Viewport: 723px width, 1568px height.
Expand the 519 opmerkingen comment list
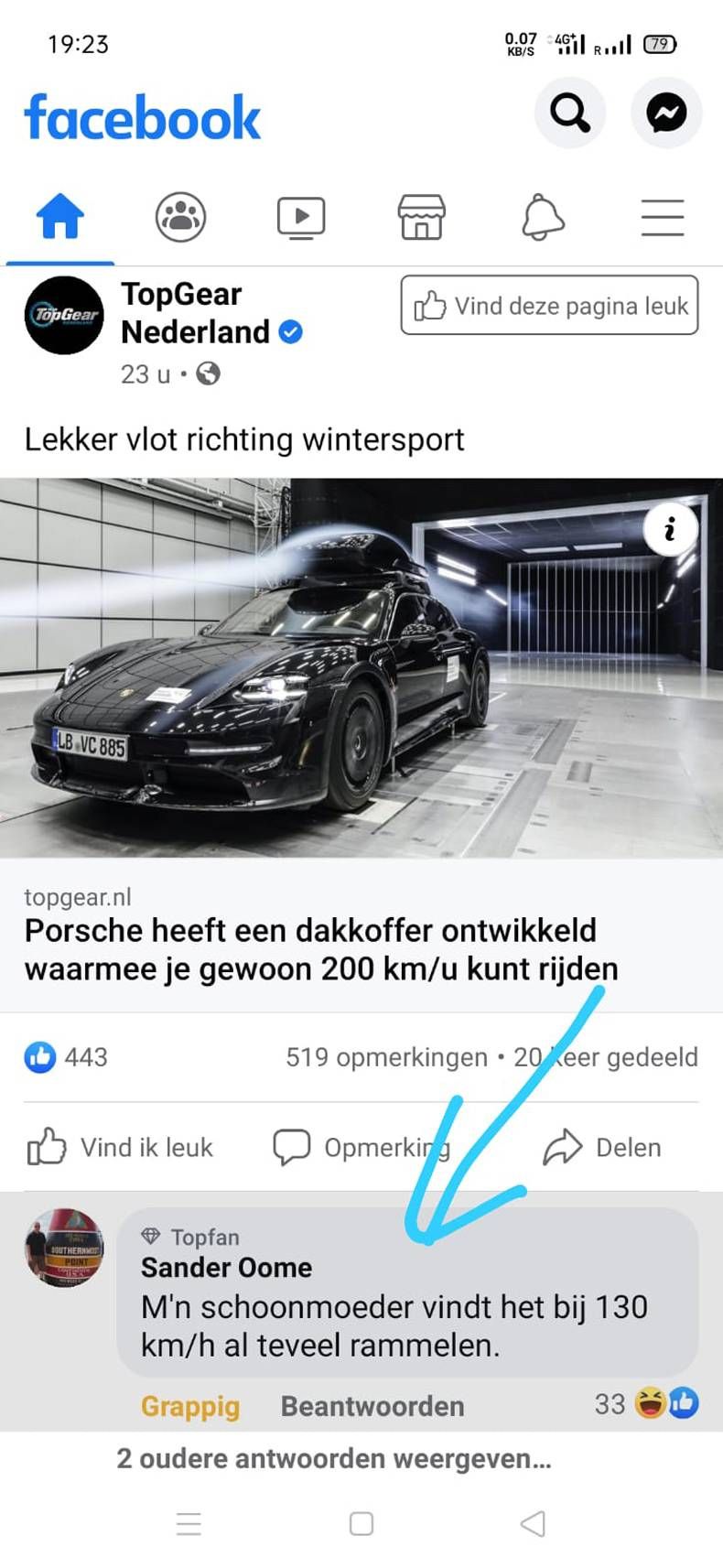(x=385, y=1057)
